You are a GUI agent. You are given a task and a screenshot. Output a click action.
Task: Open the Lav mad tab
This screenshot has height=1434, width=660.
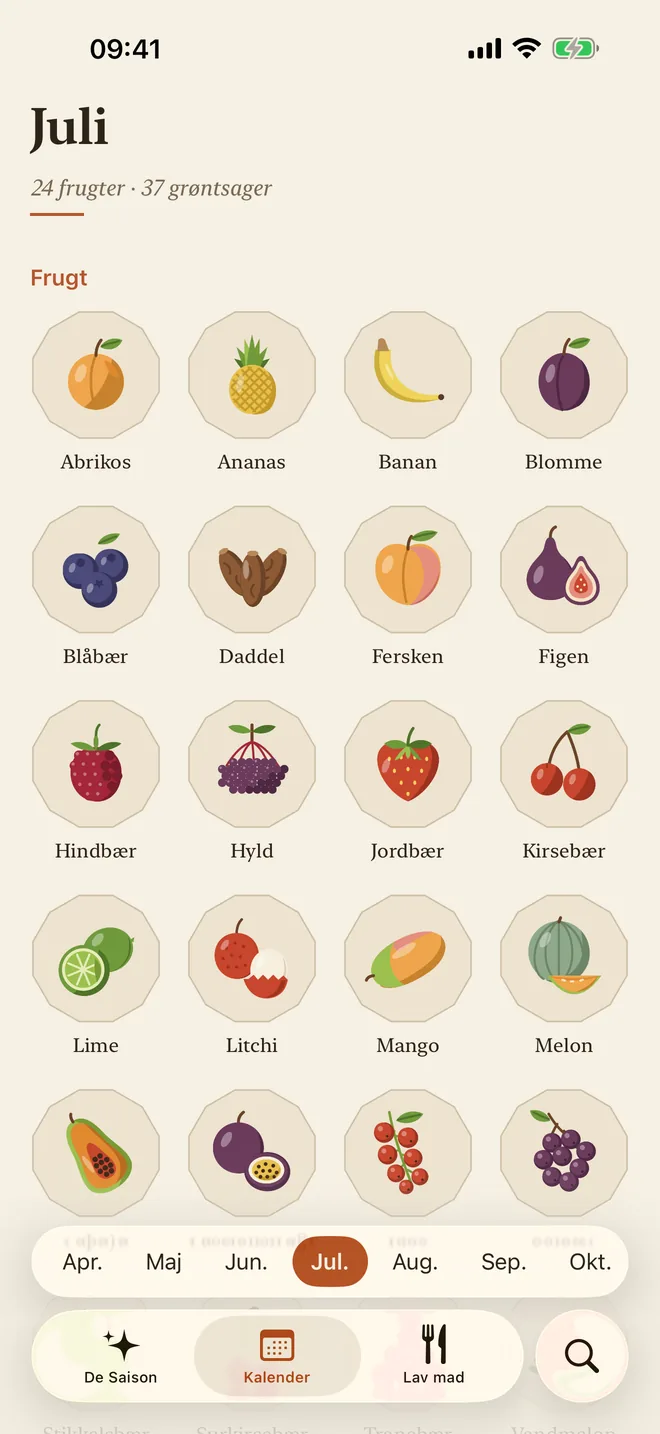point(434,1356)
